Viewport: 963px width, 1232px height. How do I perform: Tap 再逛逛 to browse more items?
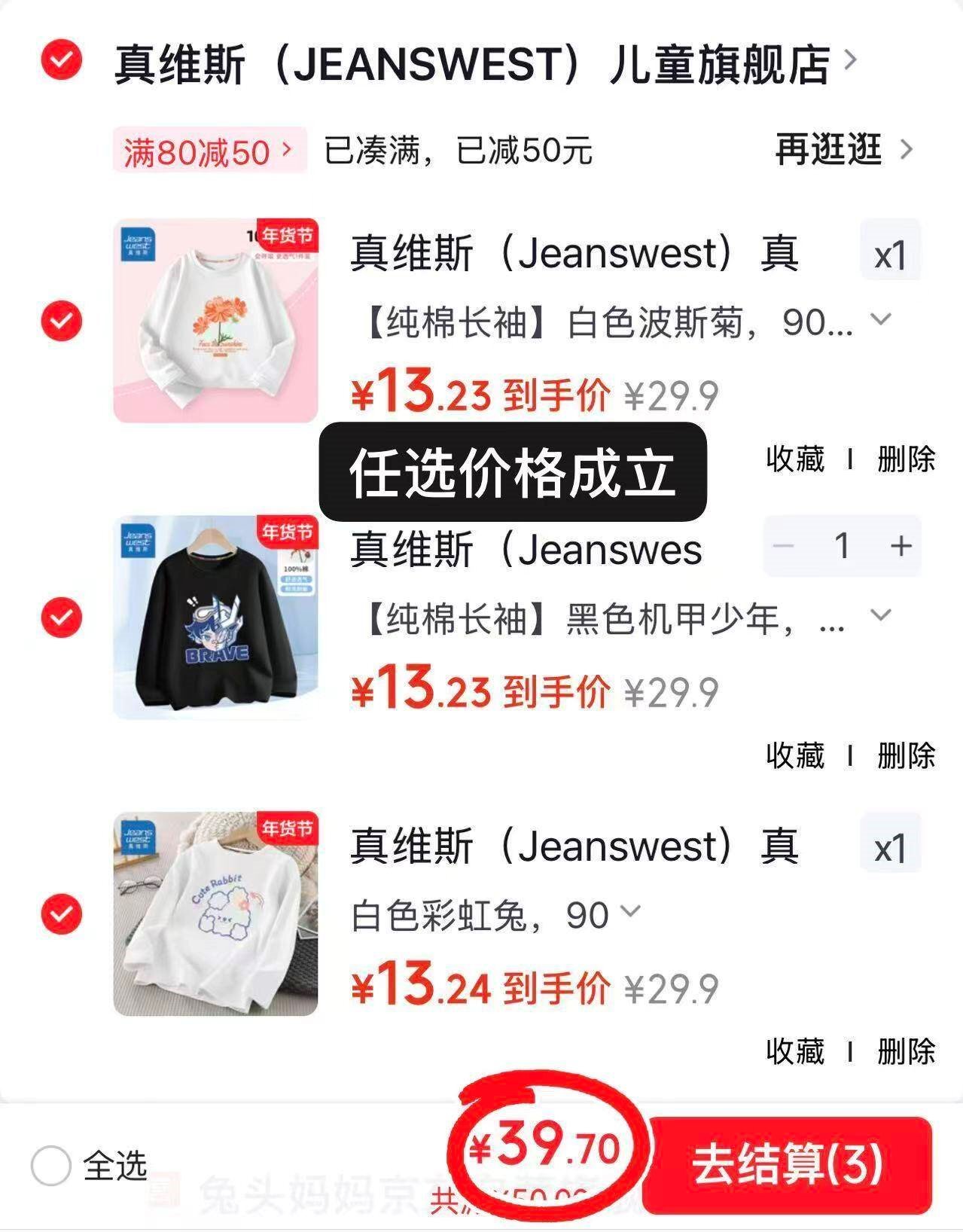coord(842,150)
